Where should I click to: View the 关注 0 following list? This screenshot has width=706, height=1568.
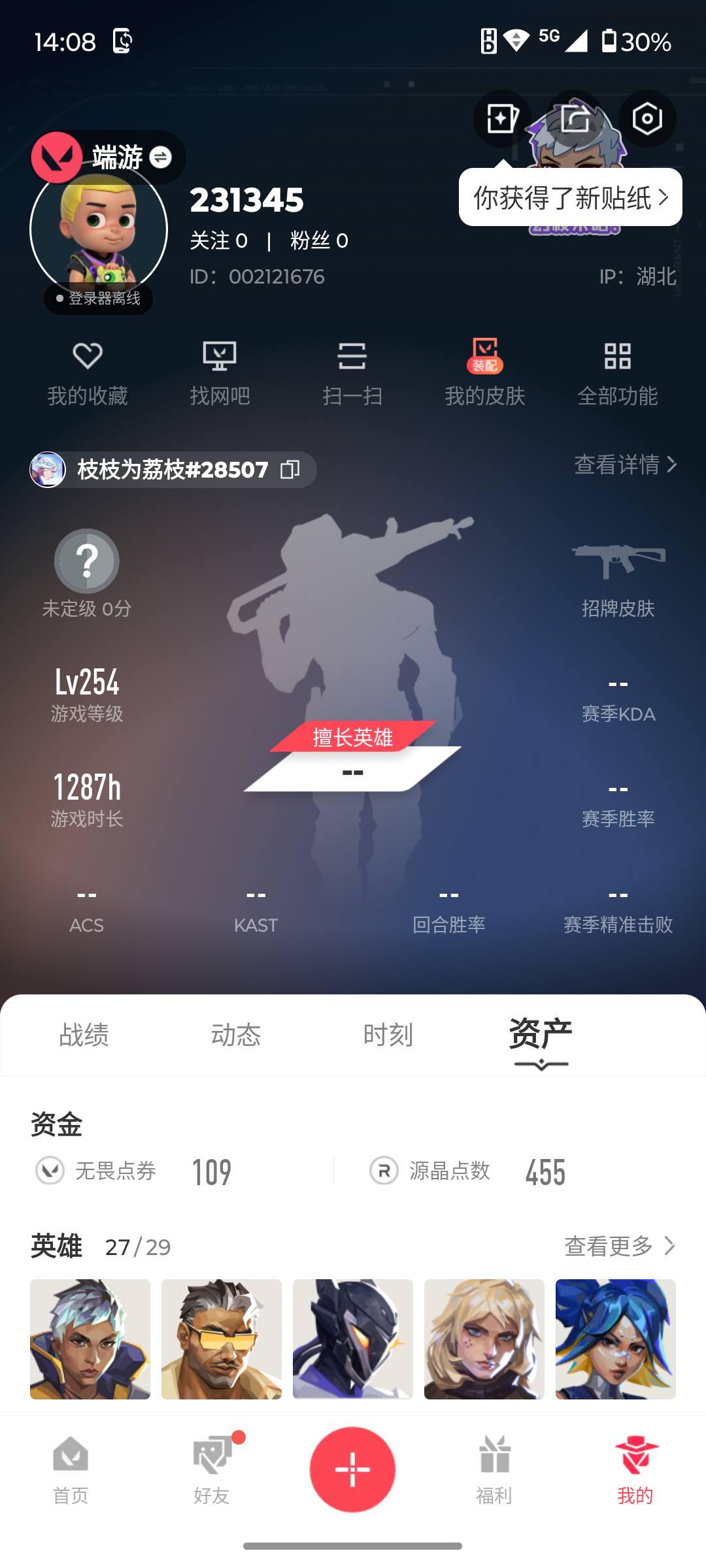(x=216, y=240)
